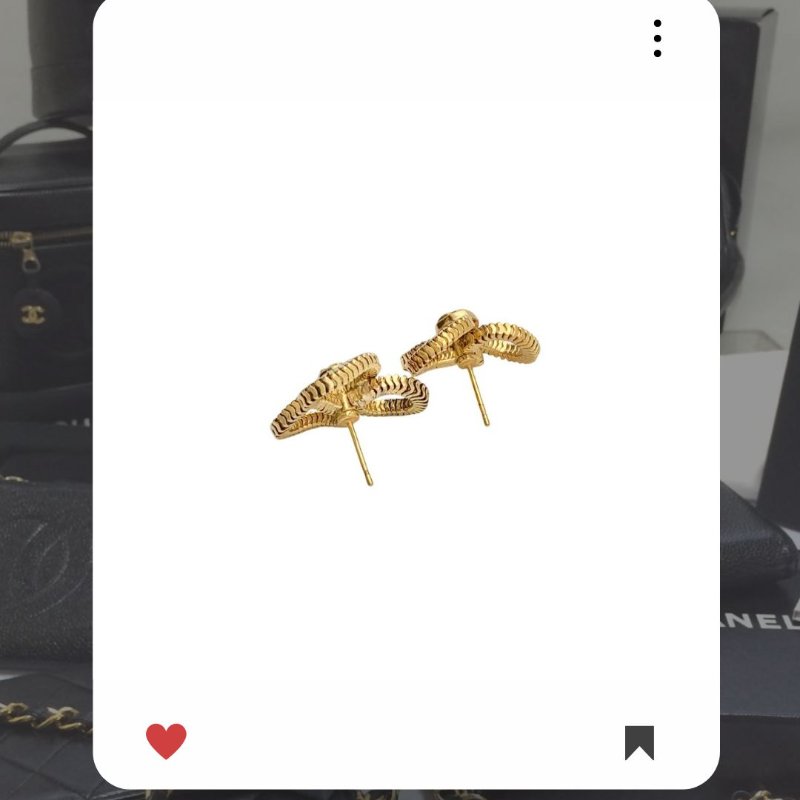800x800 pixels.
Task: Open the three-dot overflow menu
Action: click(x=657, y=38)
